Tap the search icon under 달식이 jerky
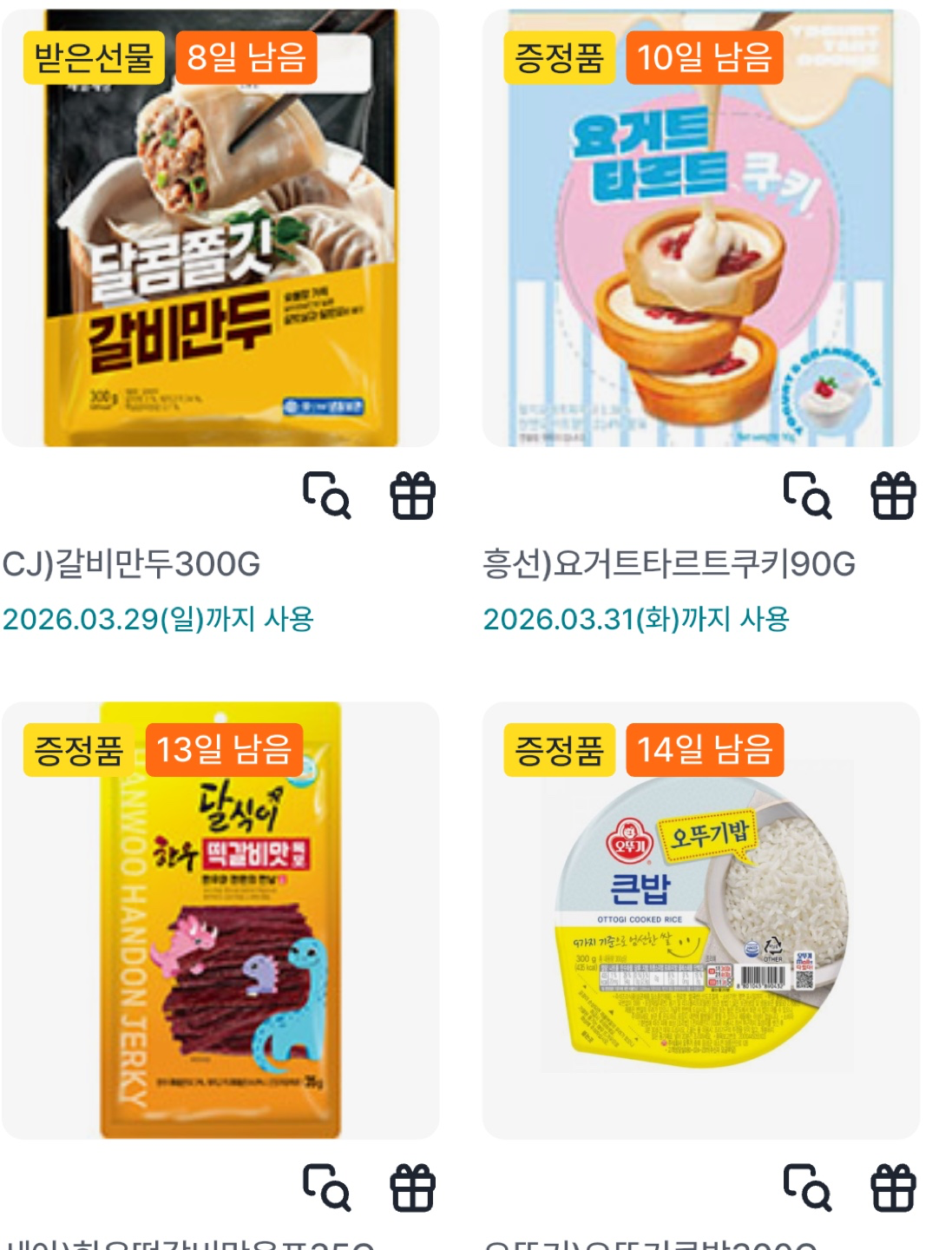Screen dimensions: 952x1250 (x=326, y=1187)
